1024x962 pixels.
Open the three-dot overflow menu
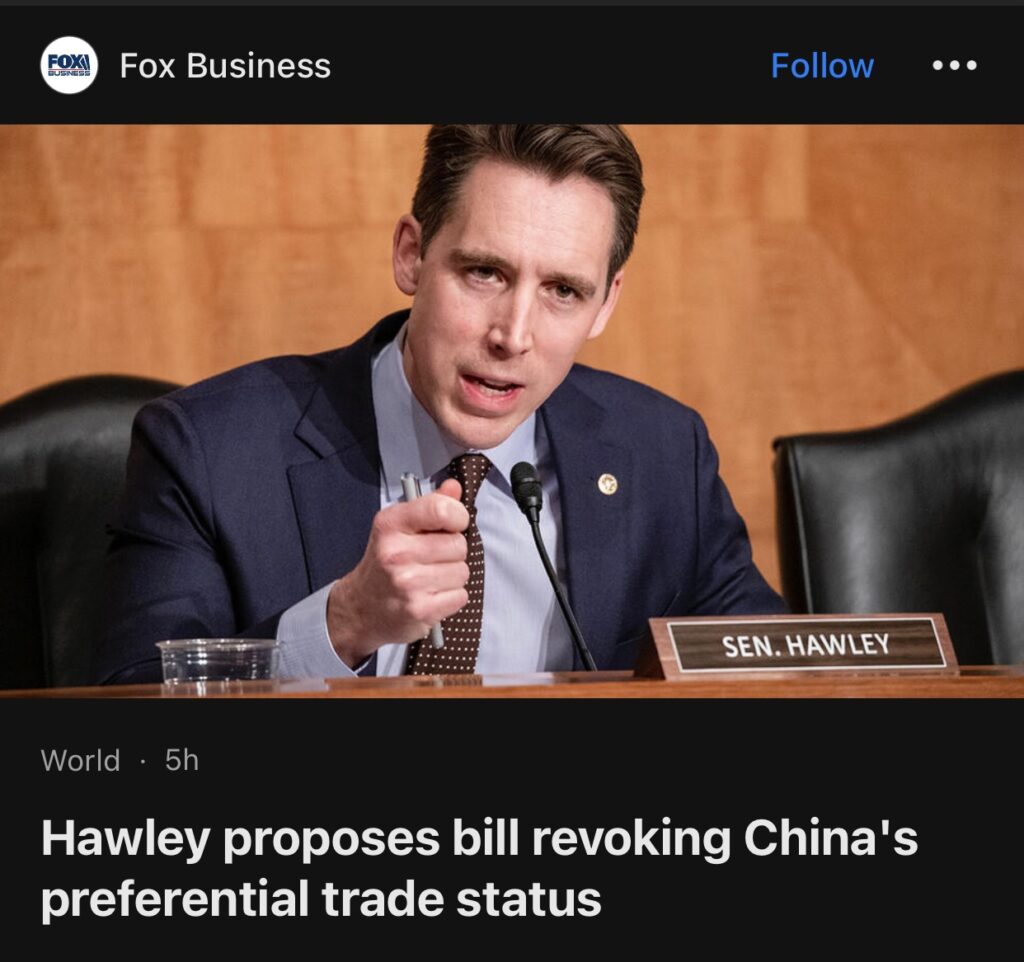(x=954, y=66)
